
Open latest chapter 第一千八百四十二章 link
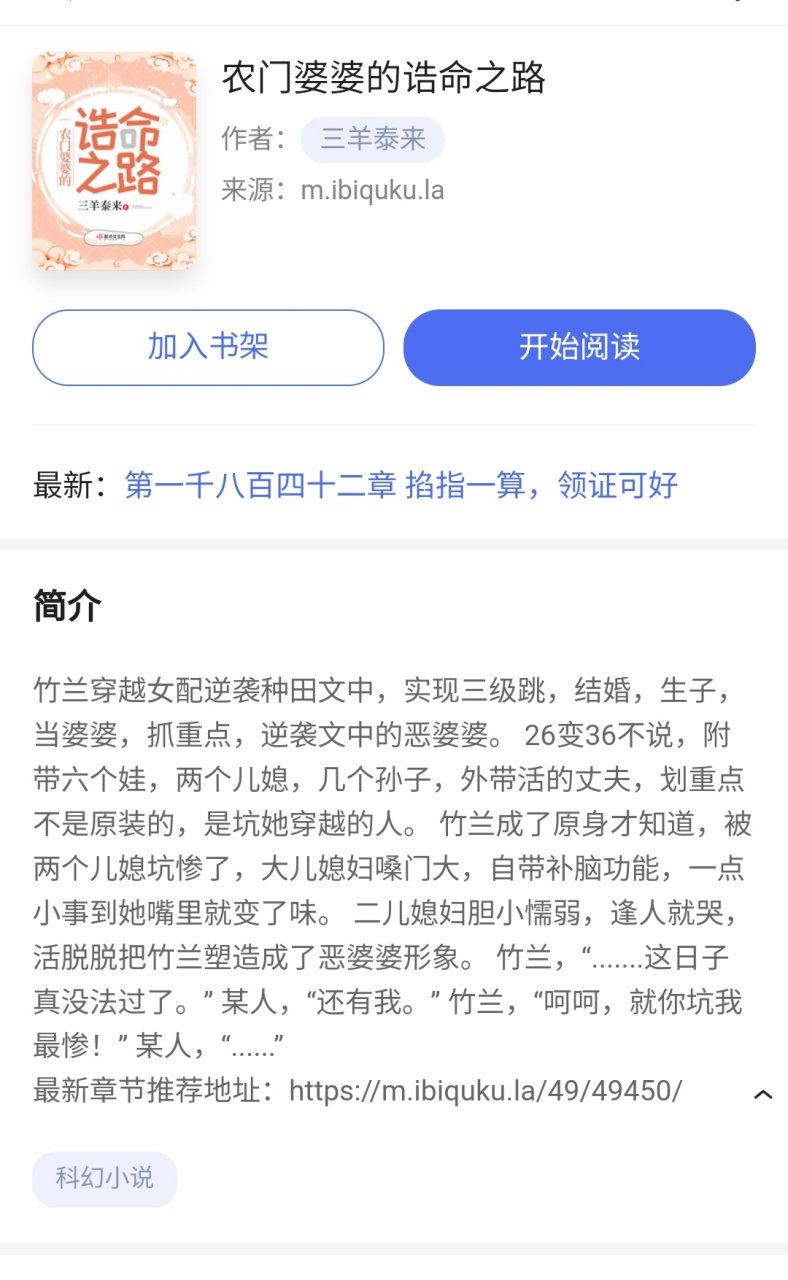pyautogui.click(x=260, y=484)
